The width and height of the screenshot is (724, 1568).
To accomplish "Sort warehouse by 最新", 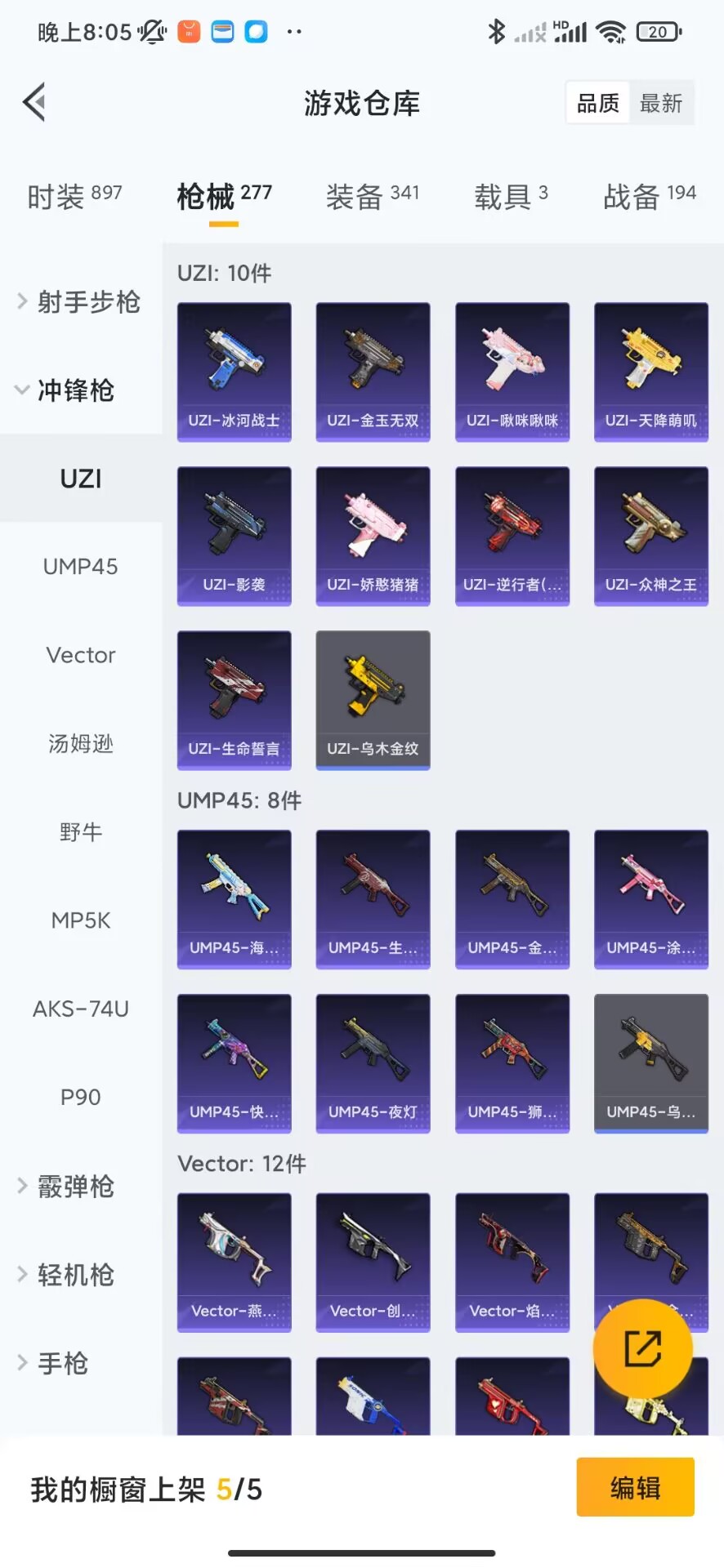I will pyautogui.click(x=660, y=104).
